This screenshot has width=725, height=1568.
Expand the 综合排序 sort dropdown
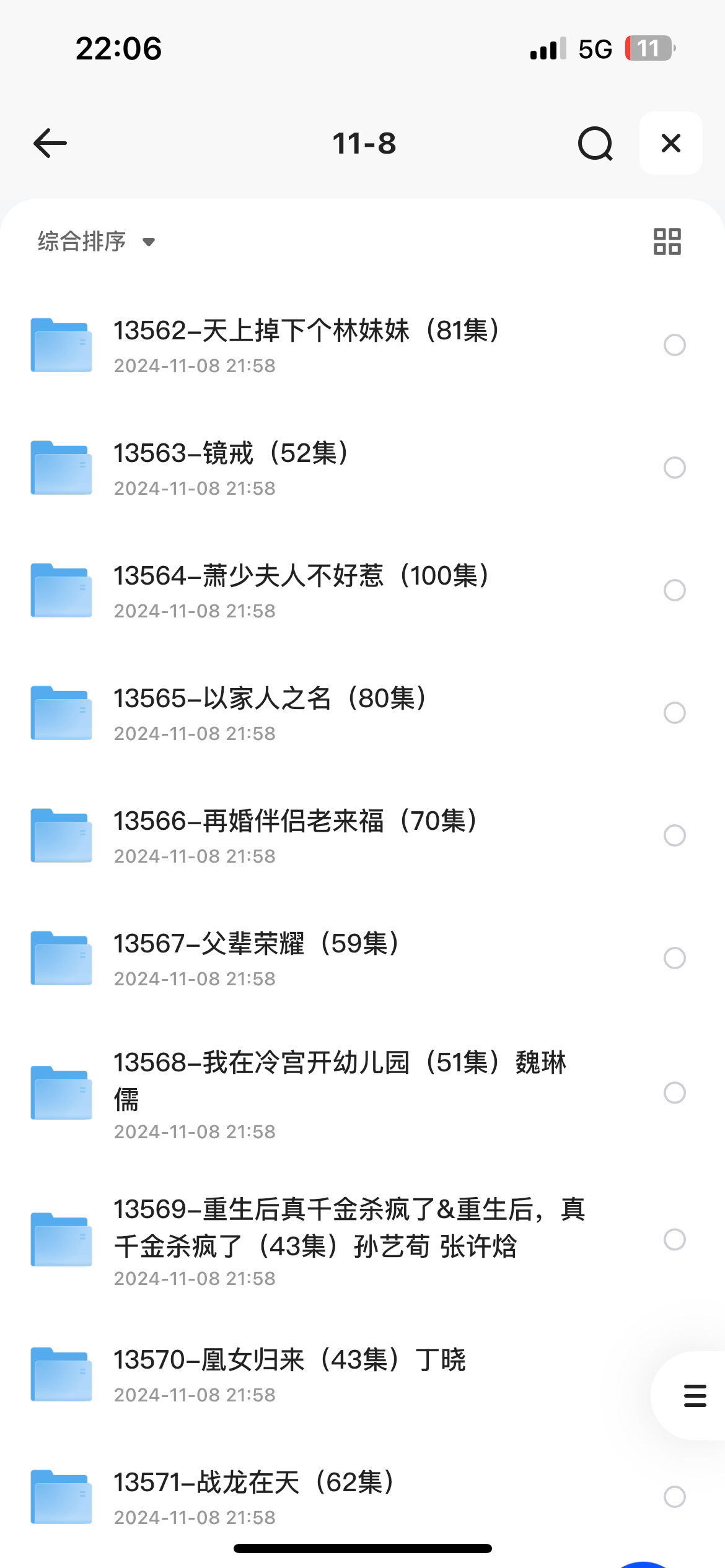tap(96, 241)
